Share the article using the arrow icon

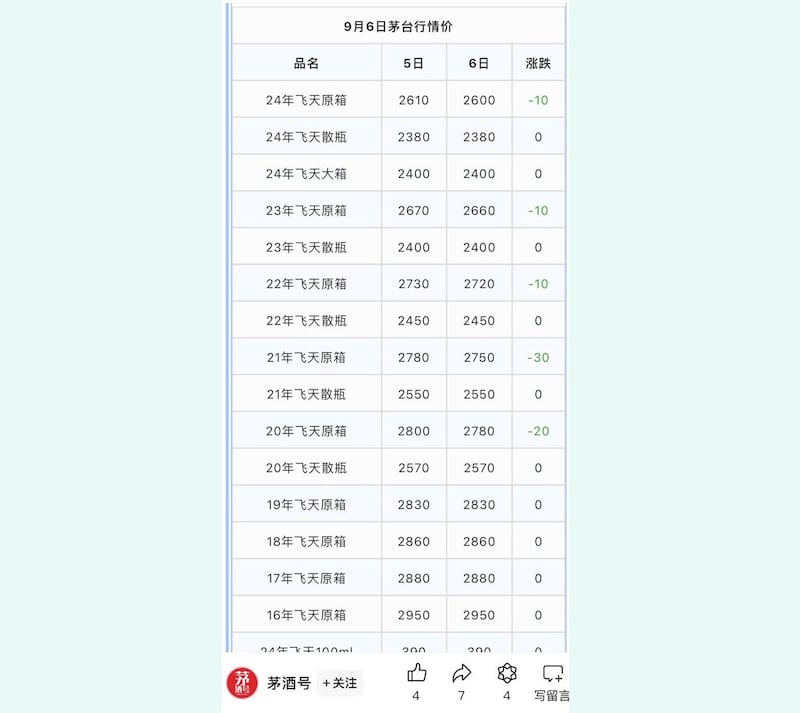pyautogui.click(x=461, y=674)
